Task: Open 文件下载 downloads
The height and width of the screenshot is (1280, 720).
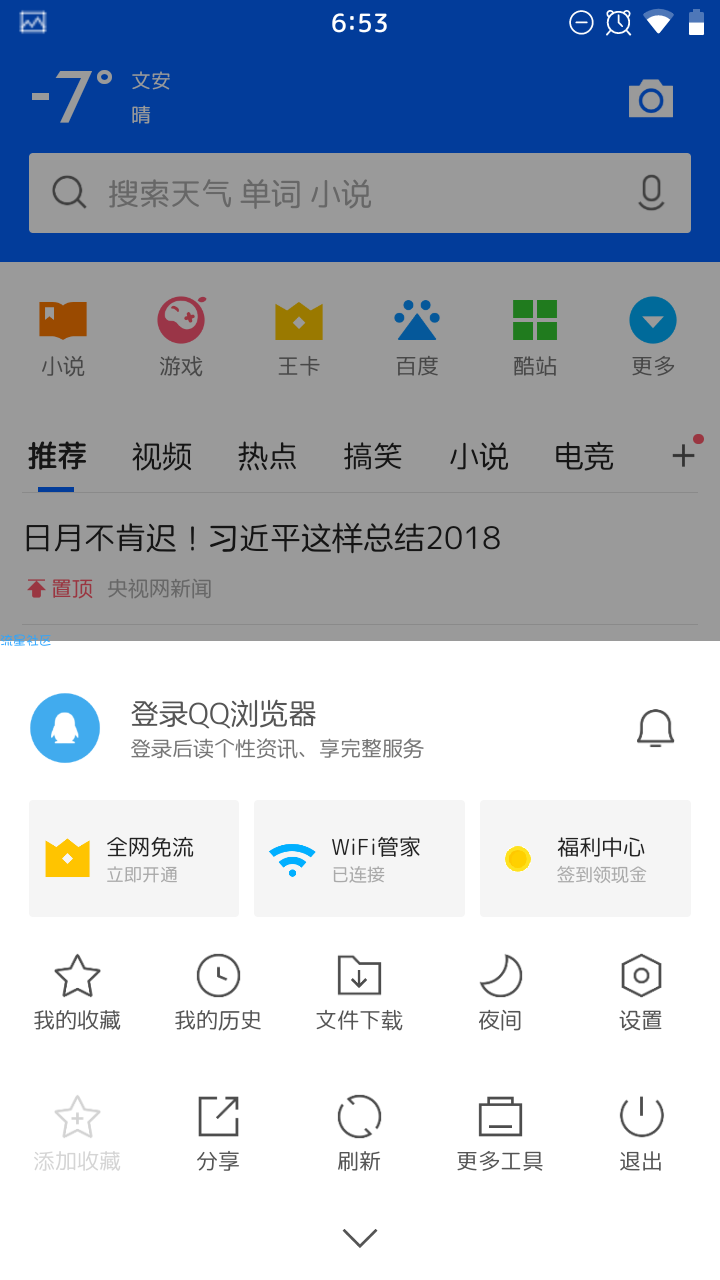Action: click(359, 993)
